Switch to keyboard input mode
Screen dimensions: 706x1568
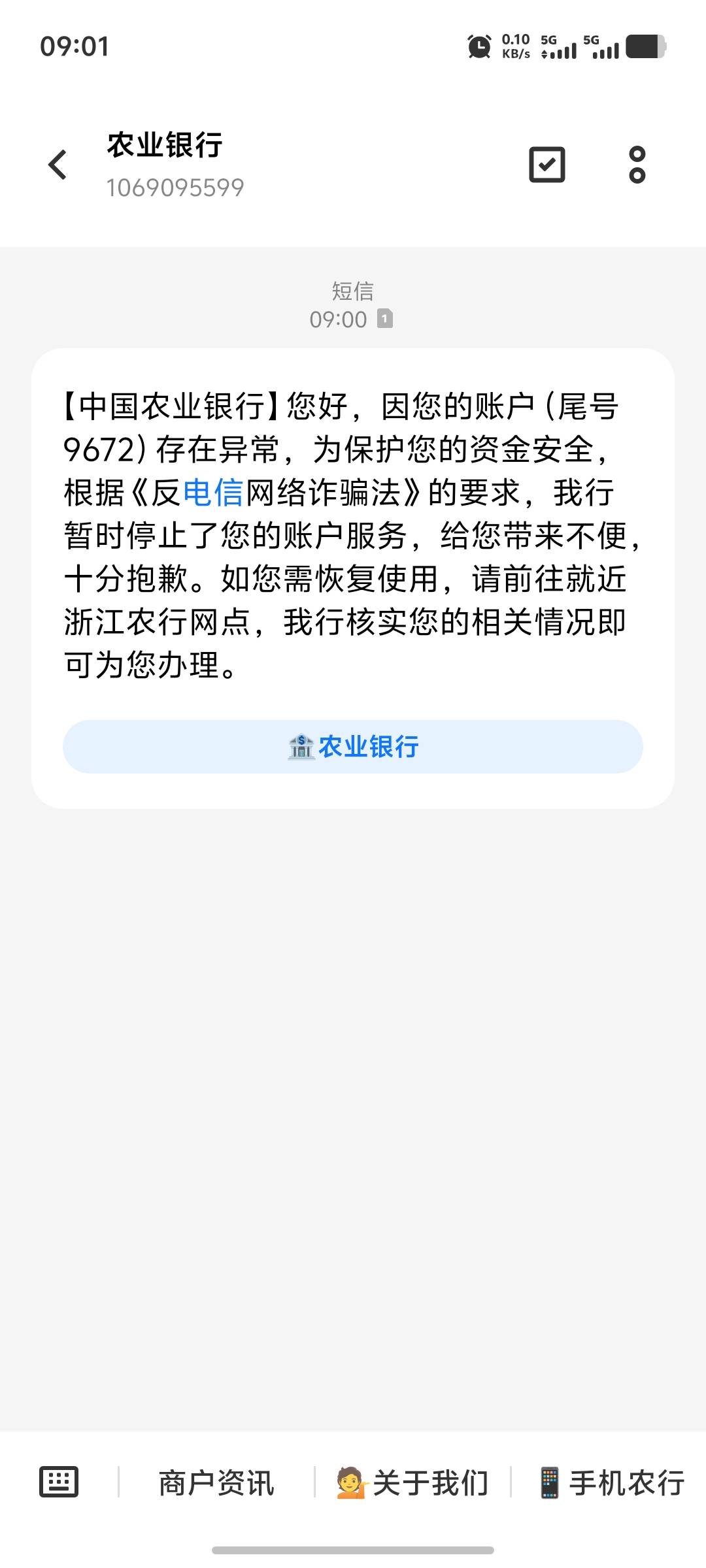coord(59,1482)
